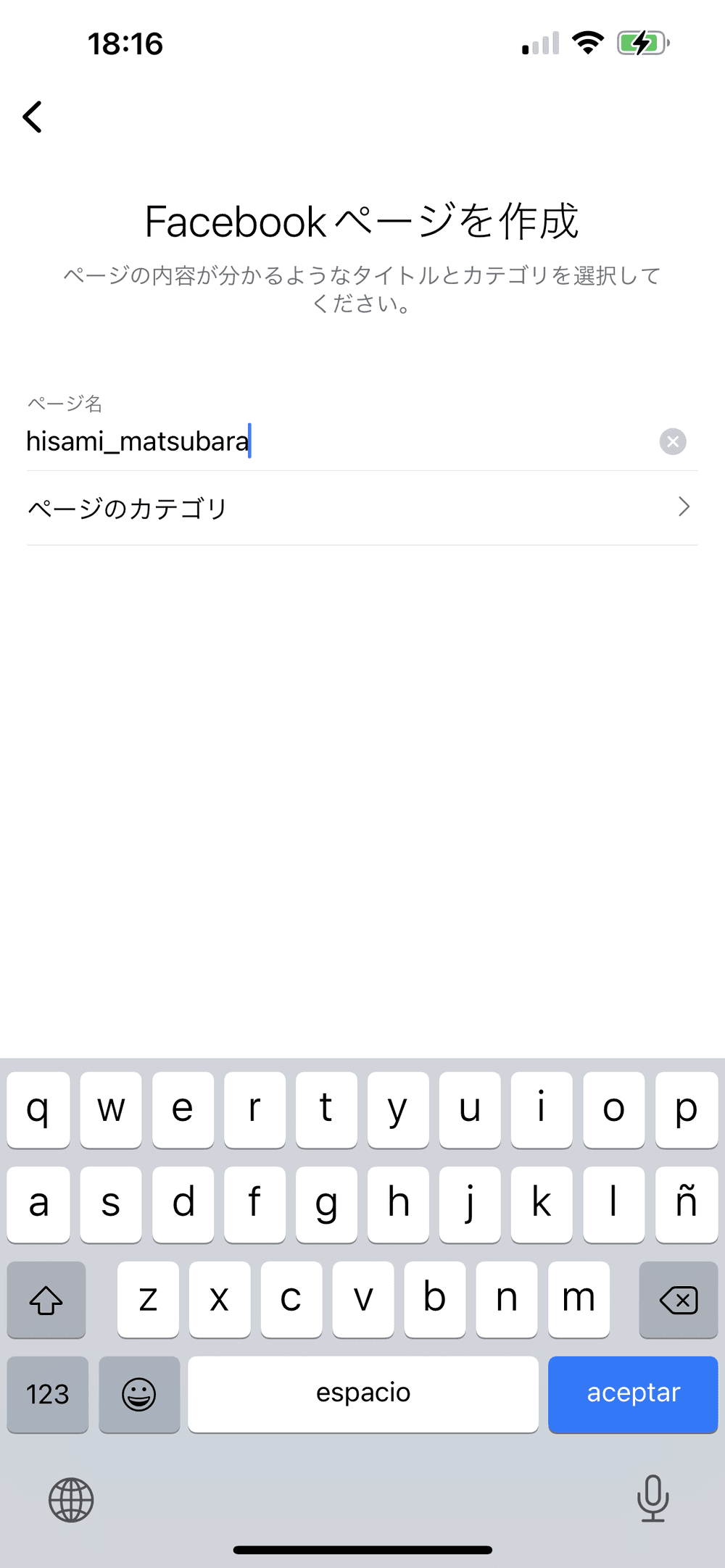Tap the espacio space bar
Viewport: 725px width, 1568px height.
click(x=363, y=1393)
